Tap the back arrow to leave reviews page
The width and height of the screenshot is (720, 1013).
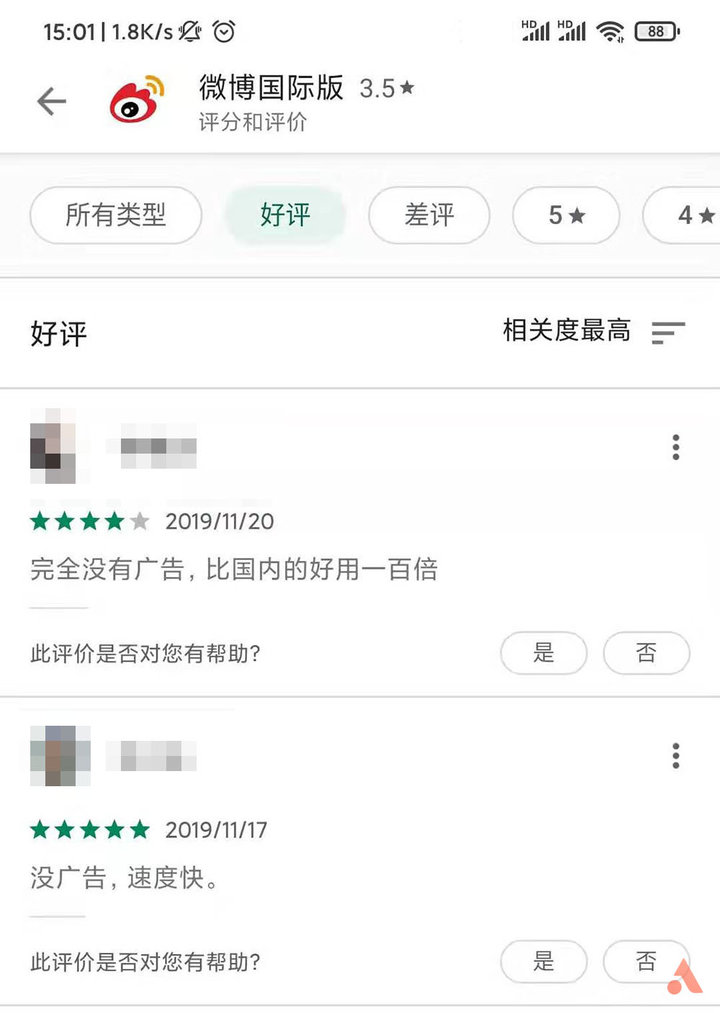(x=50, y=101)
